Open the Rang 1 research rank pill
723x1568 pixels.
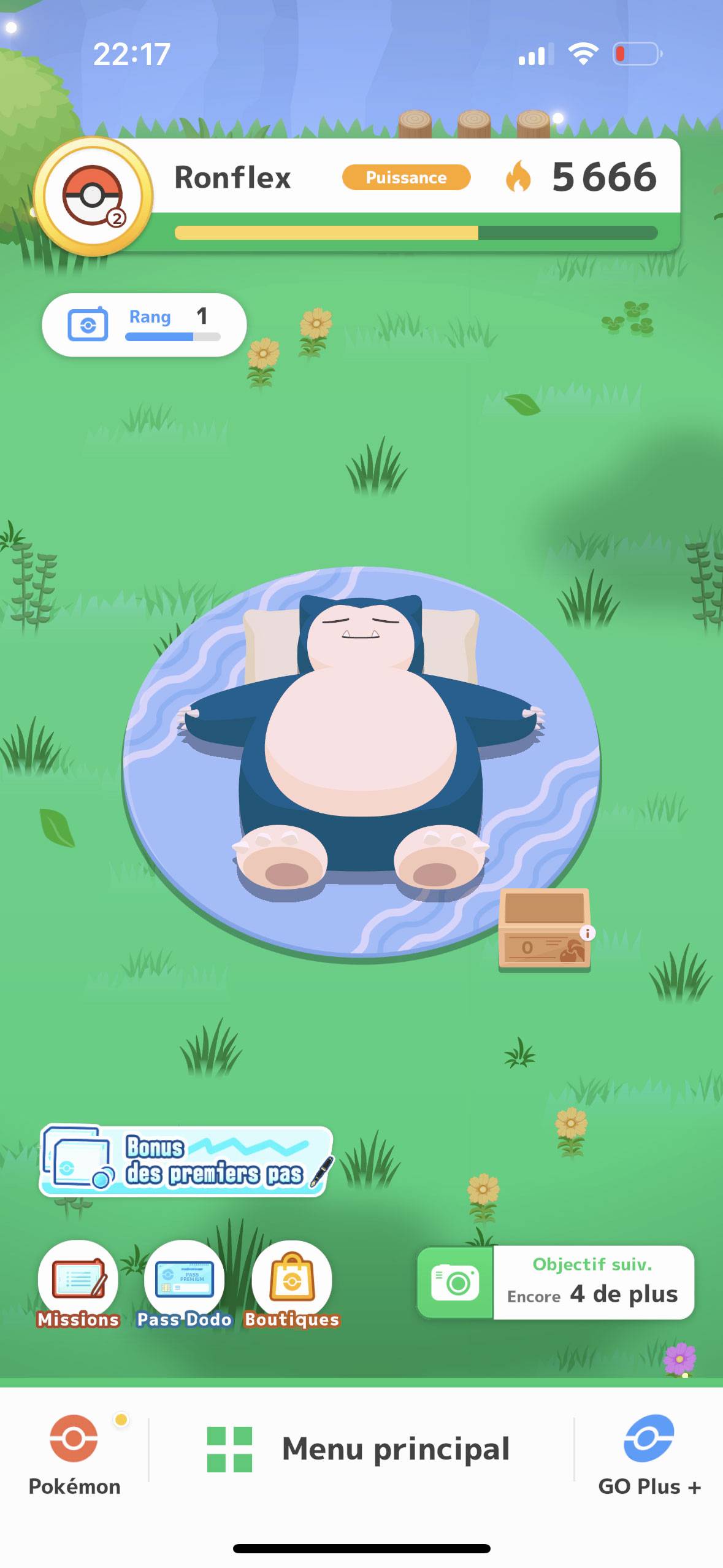[144, 325]
